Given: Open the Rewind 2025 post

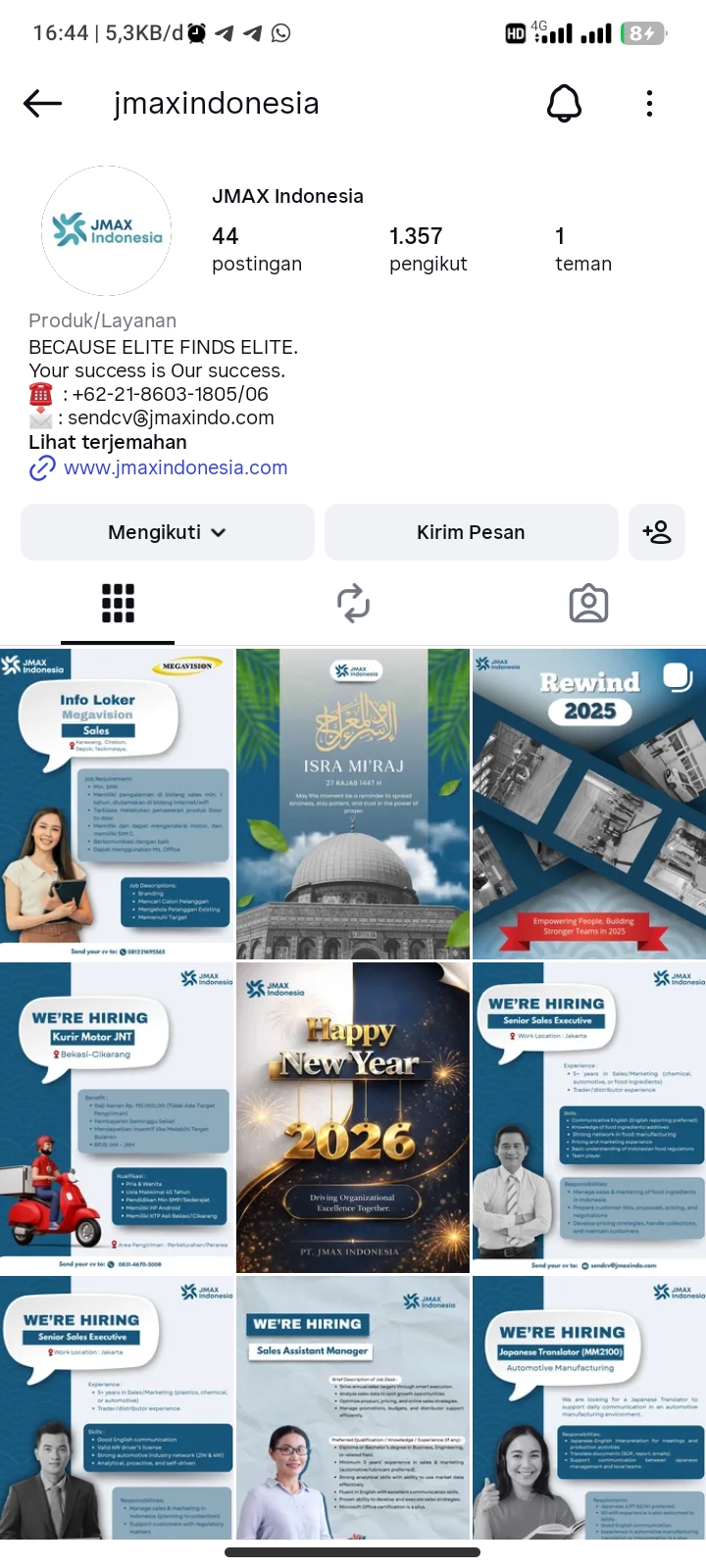Looking at the screenshot, I should coord(588,804).
